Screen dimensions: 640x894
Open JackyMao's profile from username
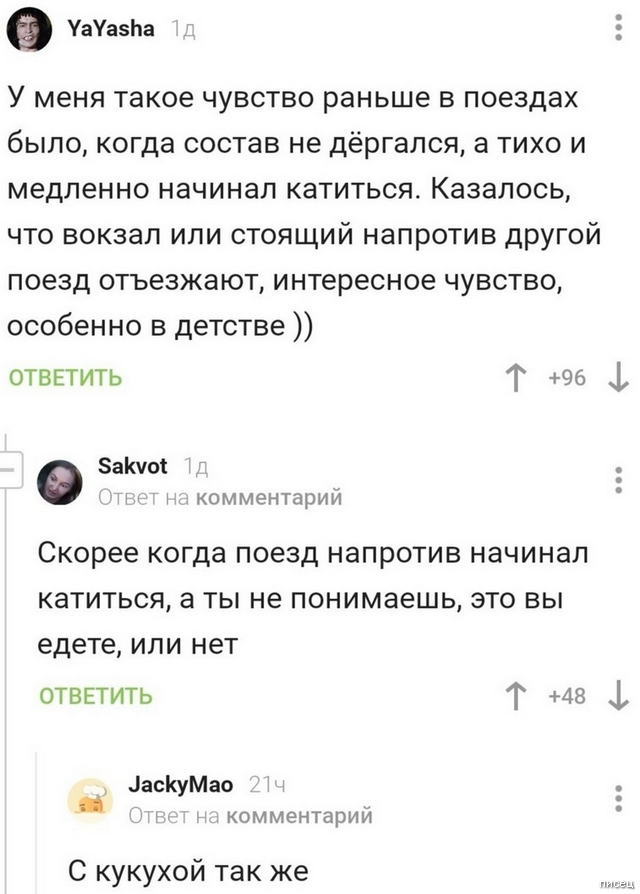168,783
